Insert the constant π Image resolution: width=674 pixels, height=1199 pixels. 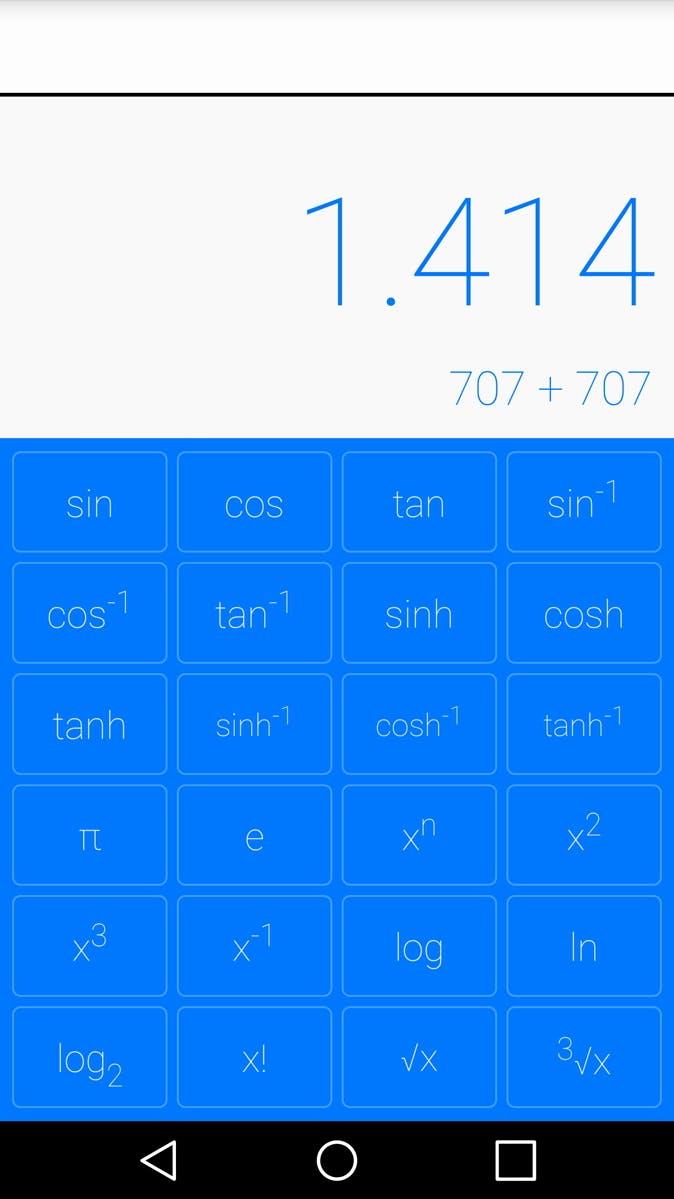coord(90,835)
